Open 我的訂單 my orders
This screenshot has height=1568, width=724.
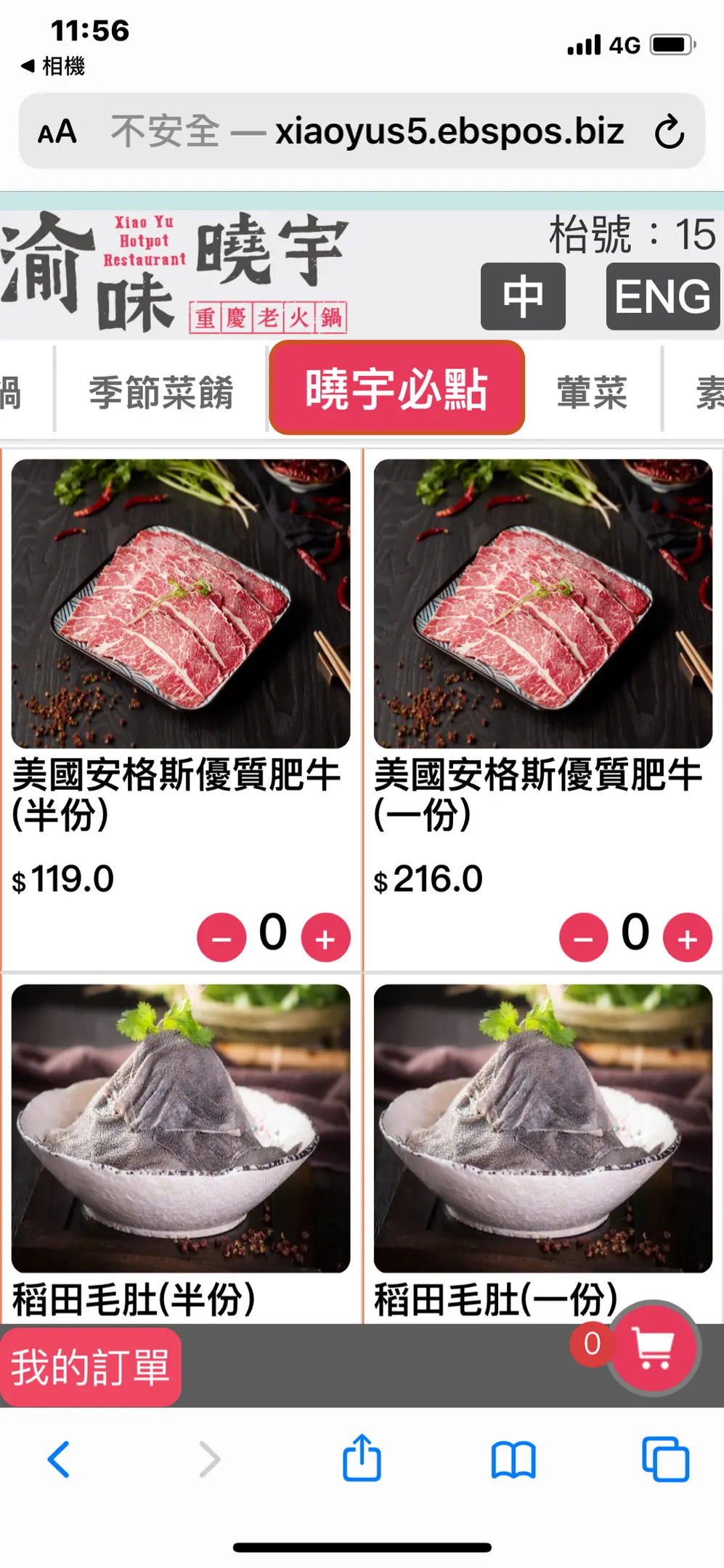90,1367
